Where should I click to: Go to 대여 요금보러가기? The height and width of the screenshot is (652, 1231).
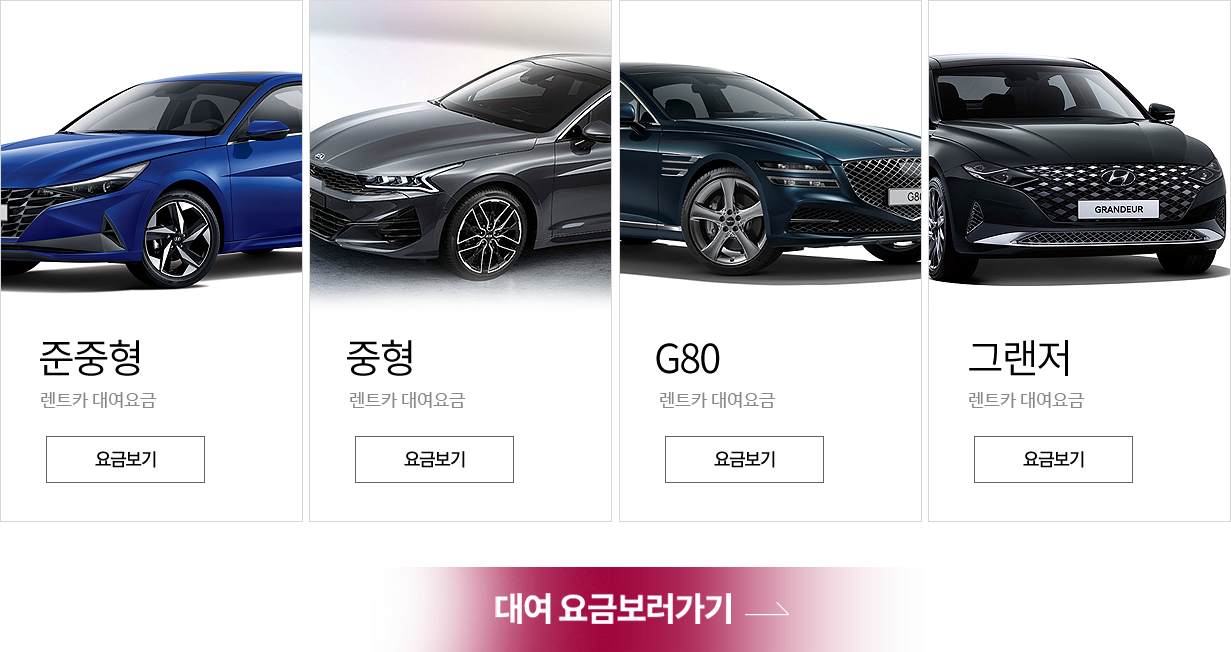click(x=647, y=609)
